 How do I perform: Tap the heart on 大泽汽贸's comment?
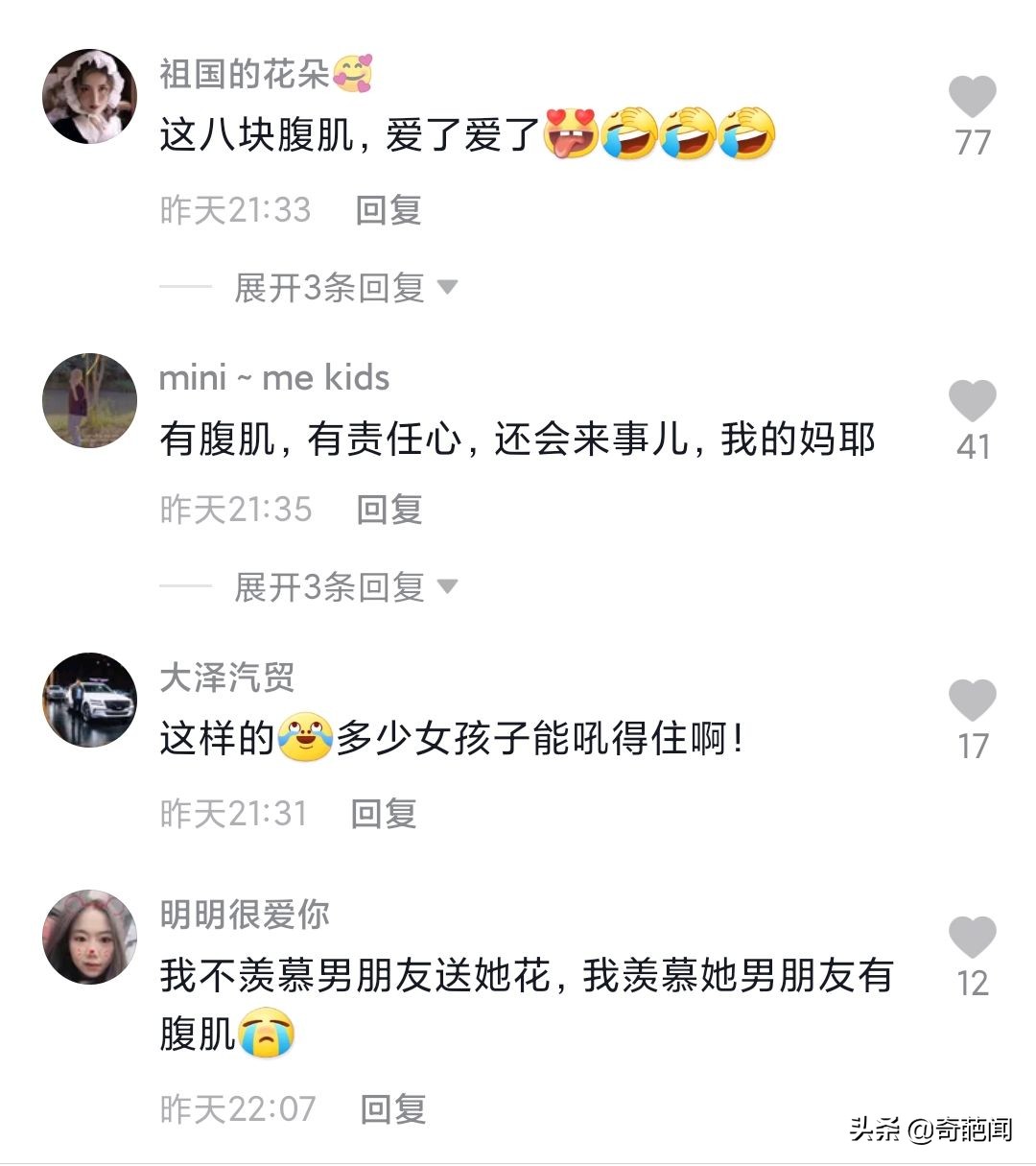(x=974, y=700)
